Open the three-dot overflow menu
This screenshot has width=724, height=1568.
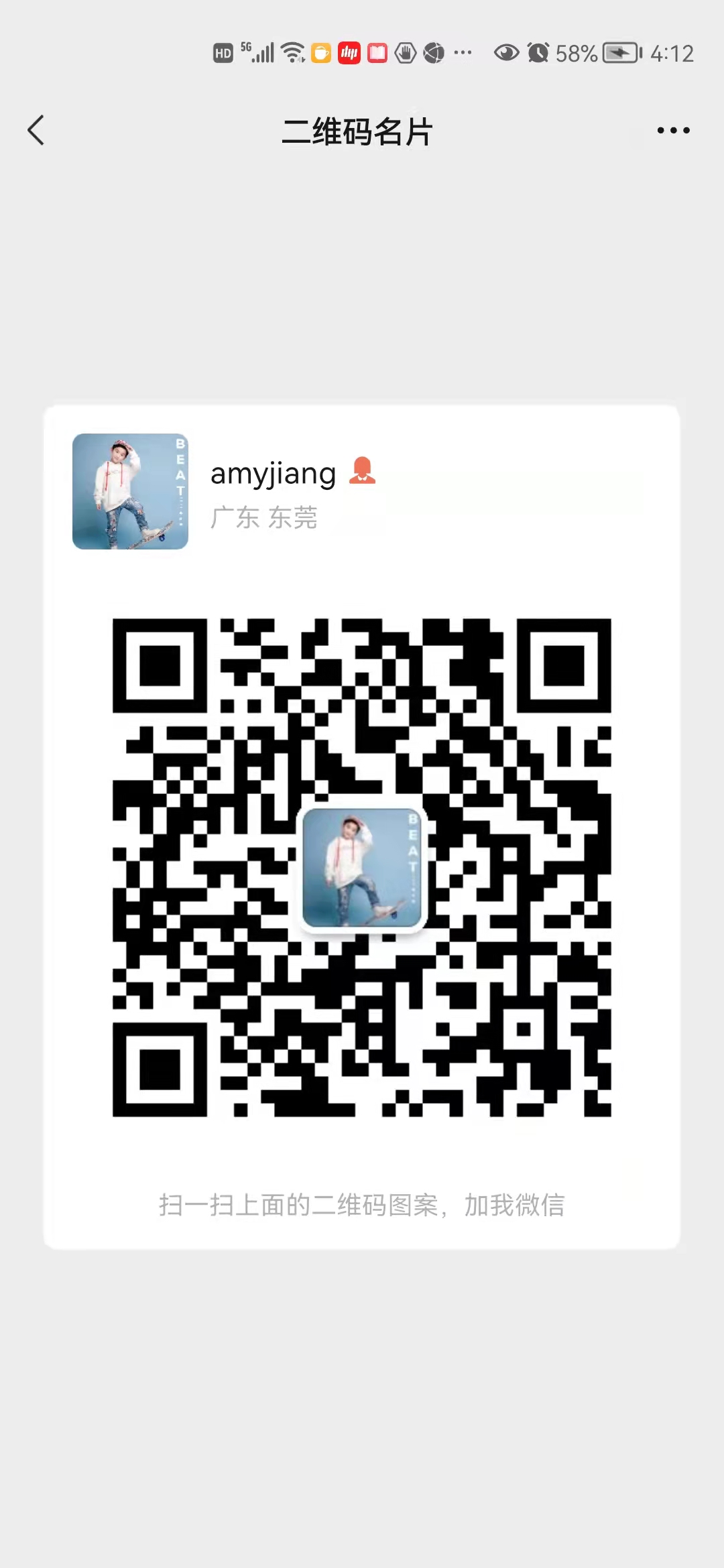(673, 130)
